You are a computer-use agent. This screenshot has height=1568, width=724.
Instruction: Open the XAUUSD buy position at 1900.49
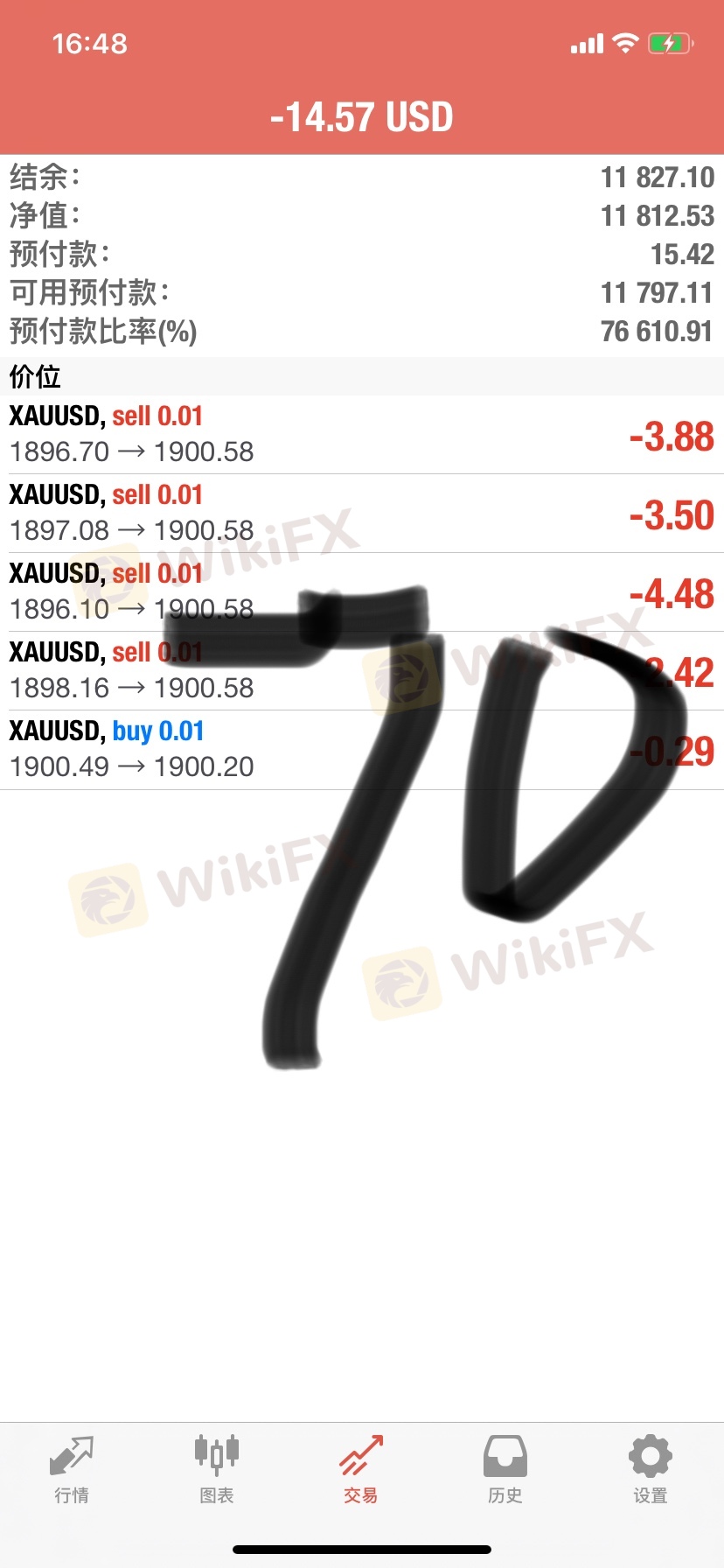tap(362, 750)
